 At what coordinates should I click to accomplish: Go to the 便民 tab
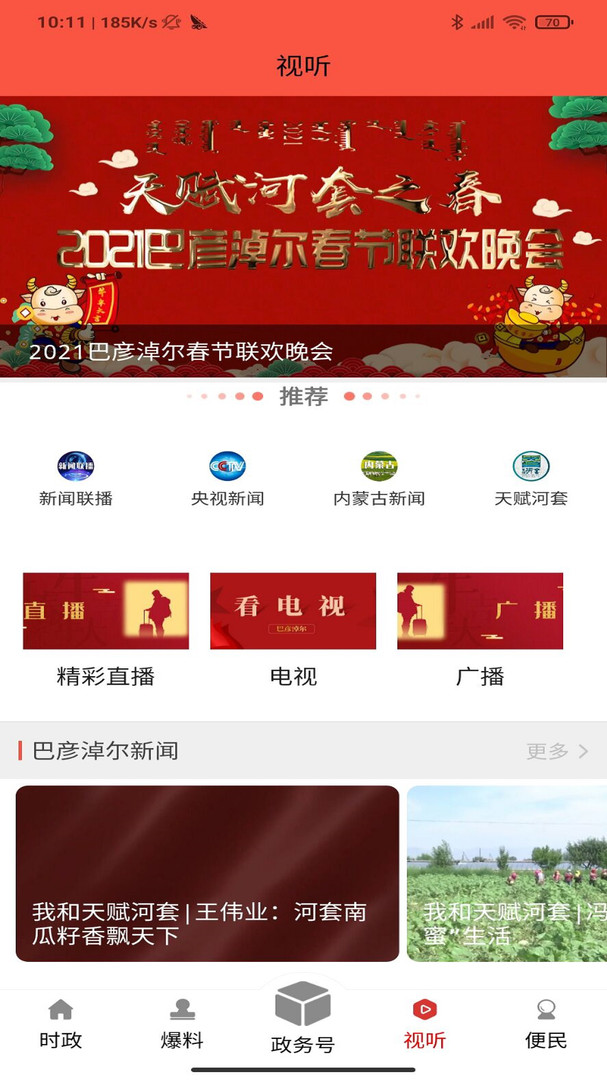point(546,1024)
